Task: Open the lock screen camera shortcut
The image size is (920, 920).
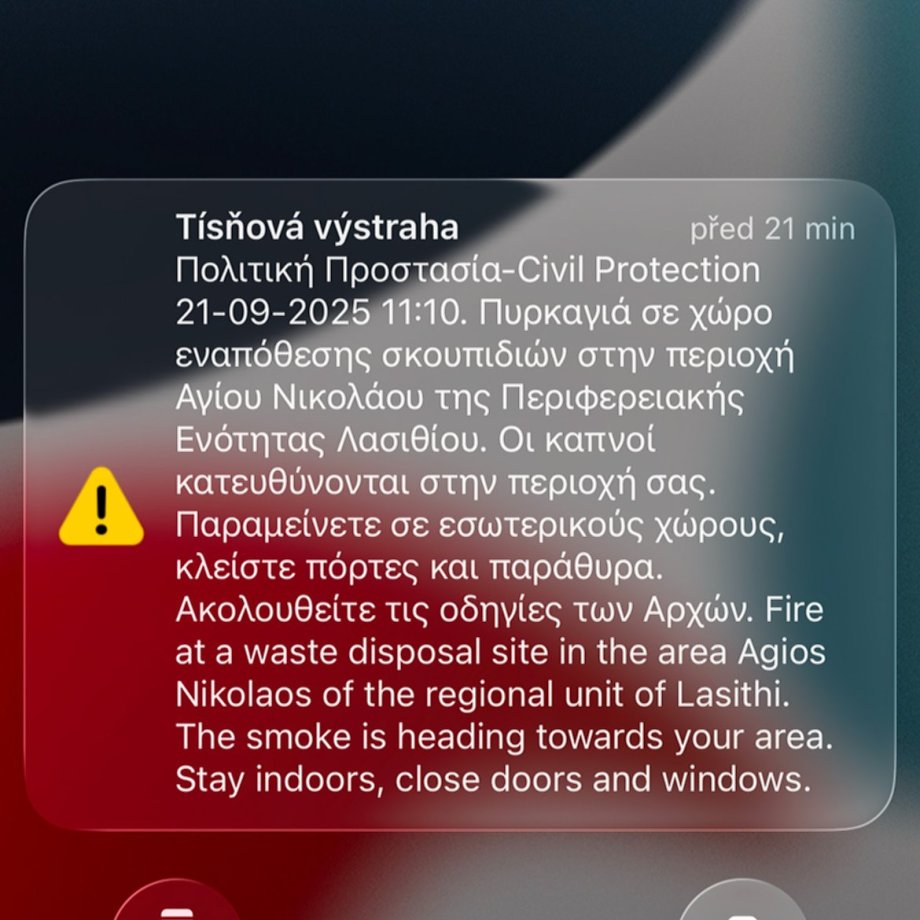Action: [742, 905]
